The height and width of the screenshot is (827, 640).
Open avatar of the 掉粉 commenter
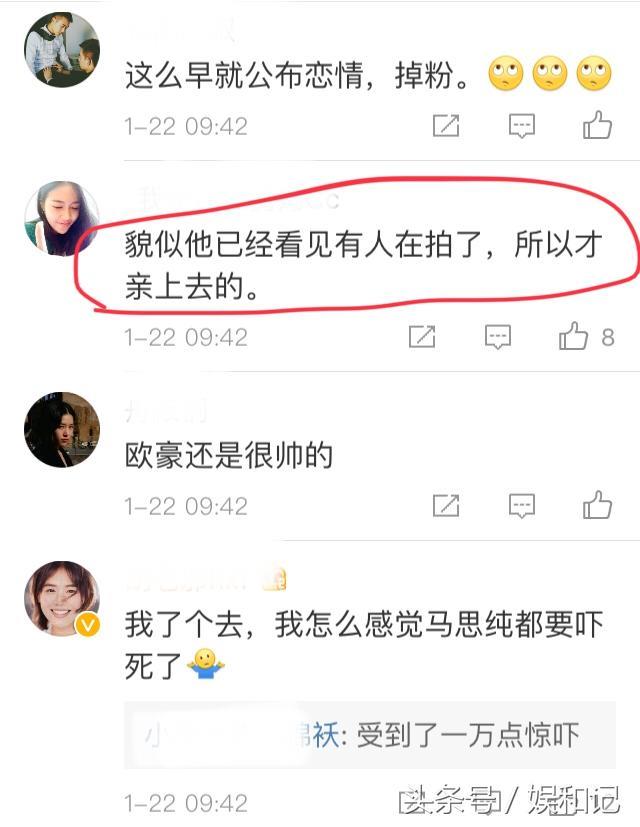(61, 50)
